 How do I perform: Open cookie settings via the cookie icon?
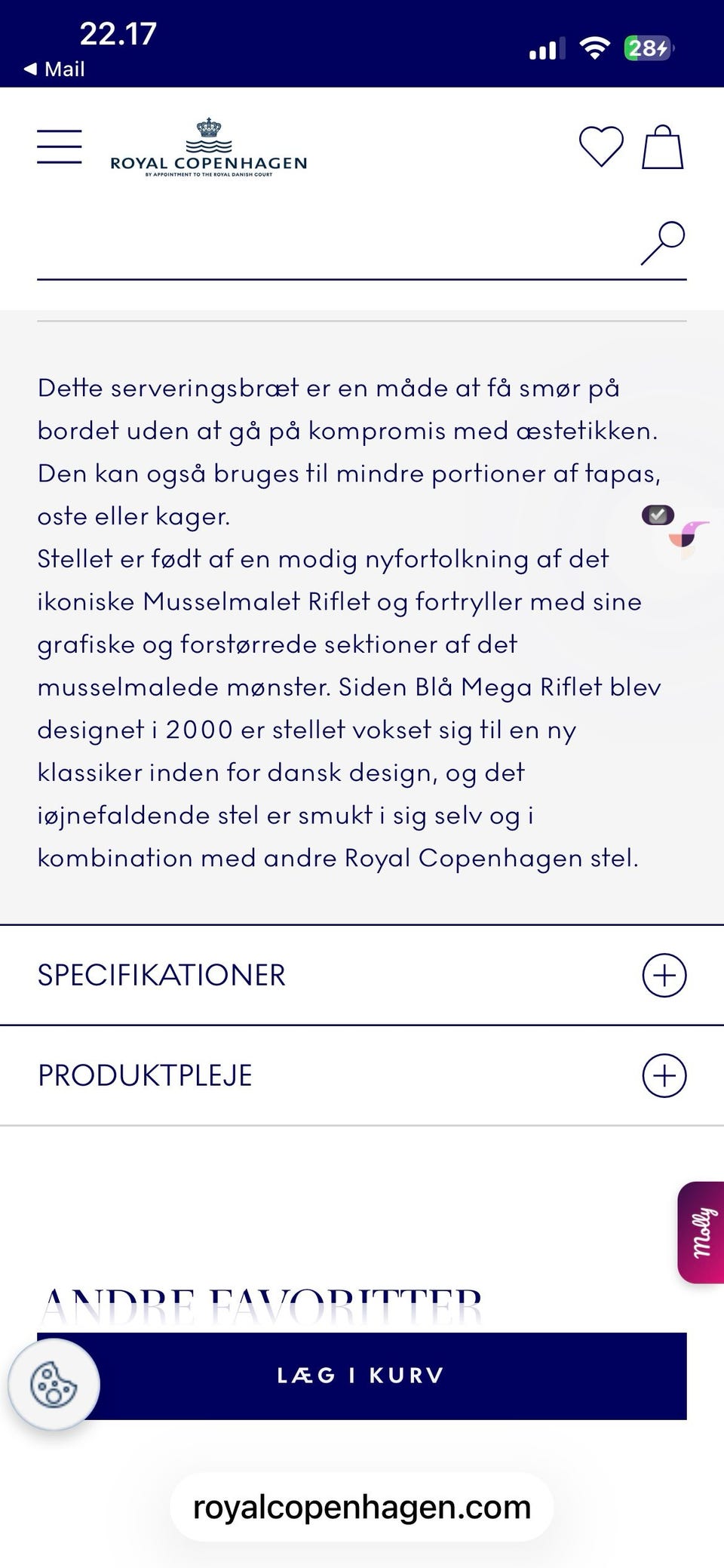tap(54, 1382)
